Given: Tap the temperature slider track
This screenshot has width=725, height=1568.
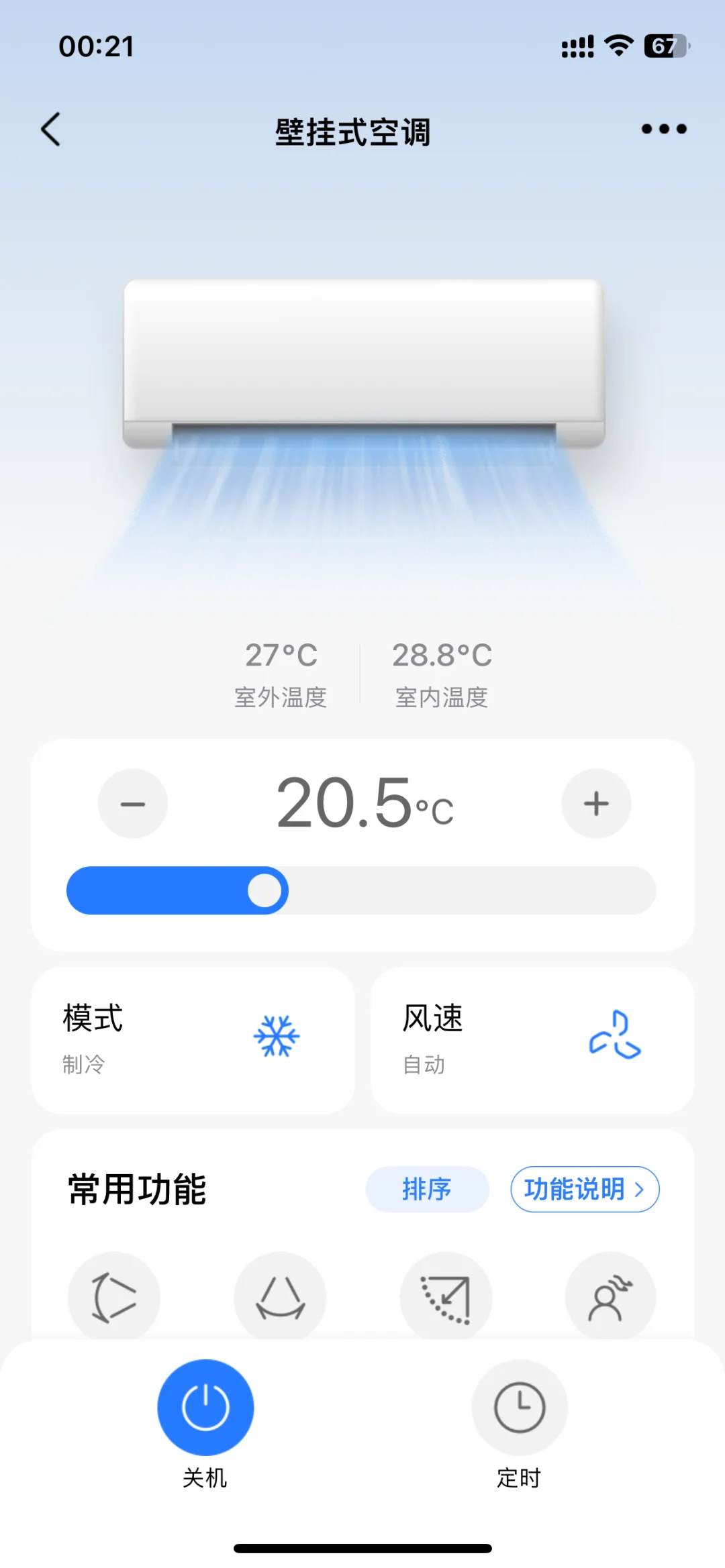Looking at the screenshot, I should 470,890.
